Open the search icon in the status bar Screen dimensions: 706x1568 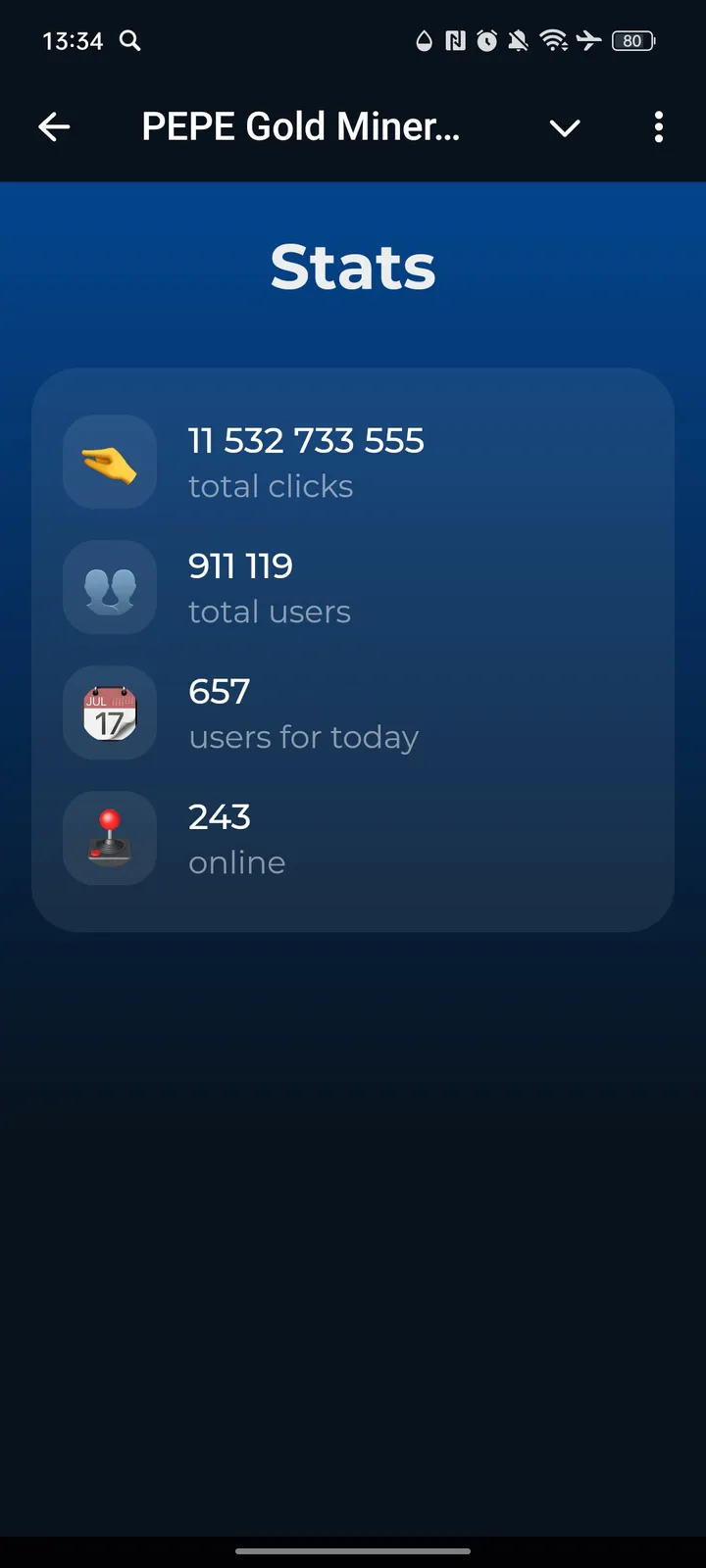[x=129, y=41]
